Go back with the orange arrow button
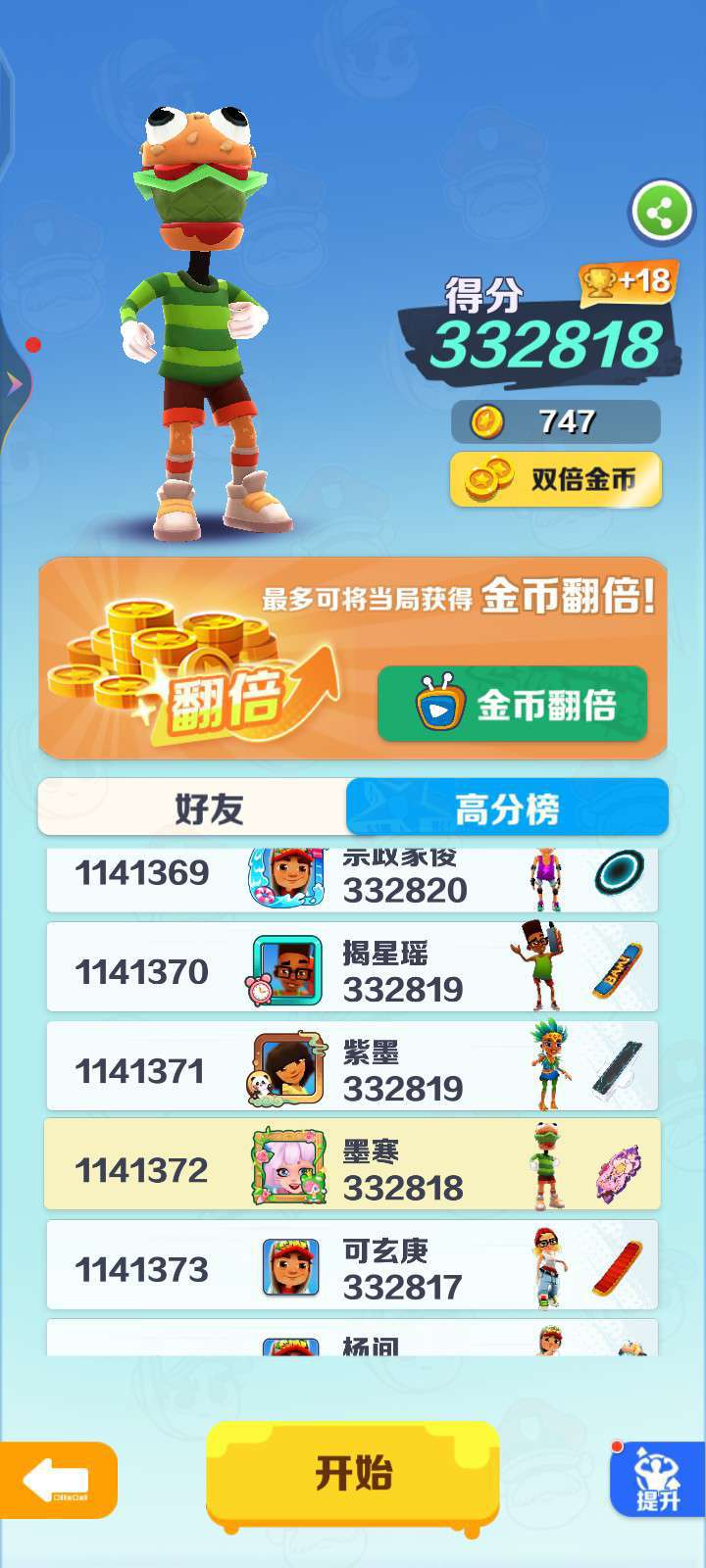Viewport: 706px width, 1568px height. 57,1480
